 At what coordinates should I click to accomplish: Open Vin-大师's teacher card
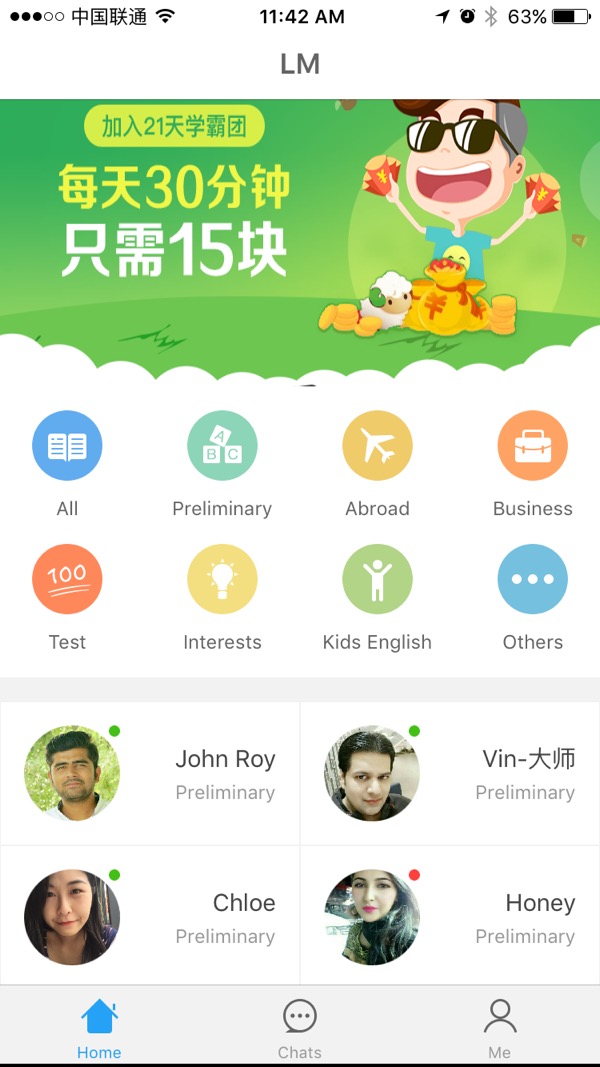click(450, 773)
